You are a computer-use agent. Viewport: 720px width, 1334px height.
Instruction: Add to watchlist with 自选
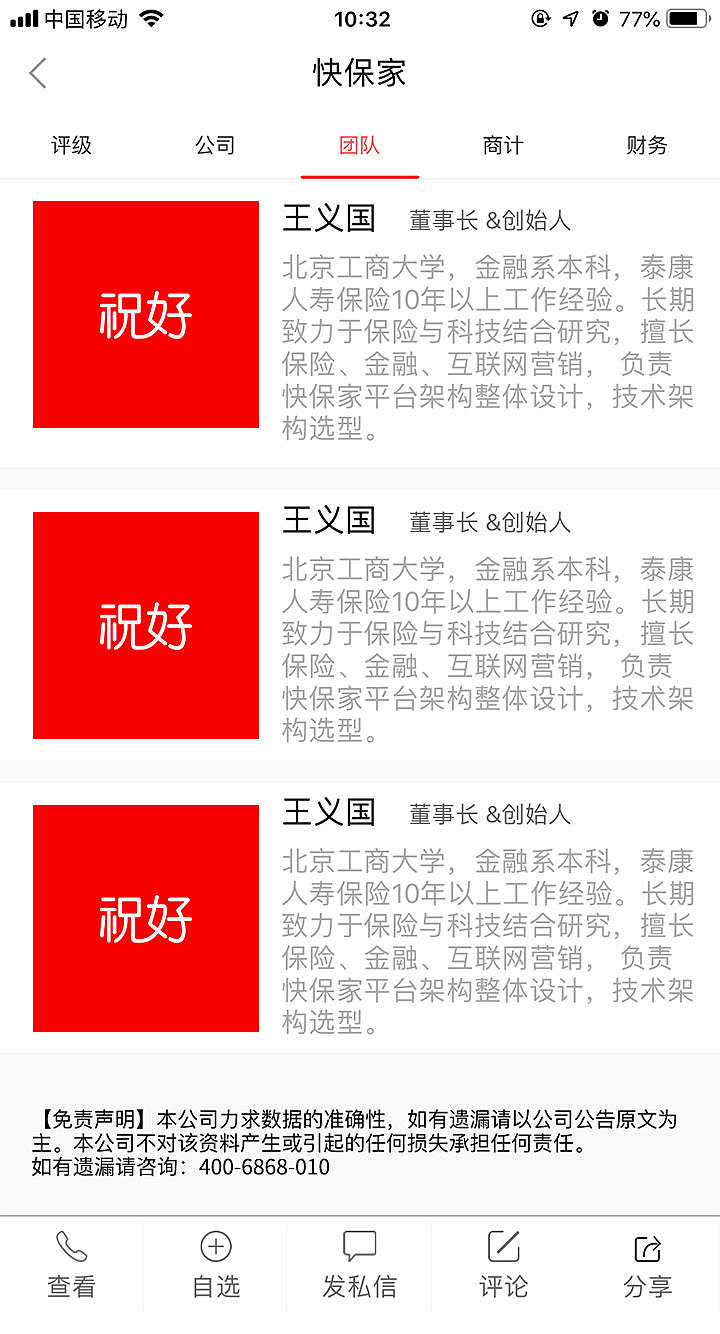(216, 1264)
